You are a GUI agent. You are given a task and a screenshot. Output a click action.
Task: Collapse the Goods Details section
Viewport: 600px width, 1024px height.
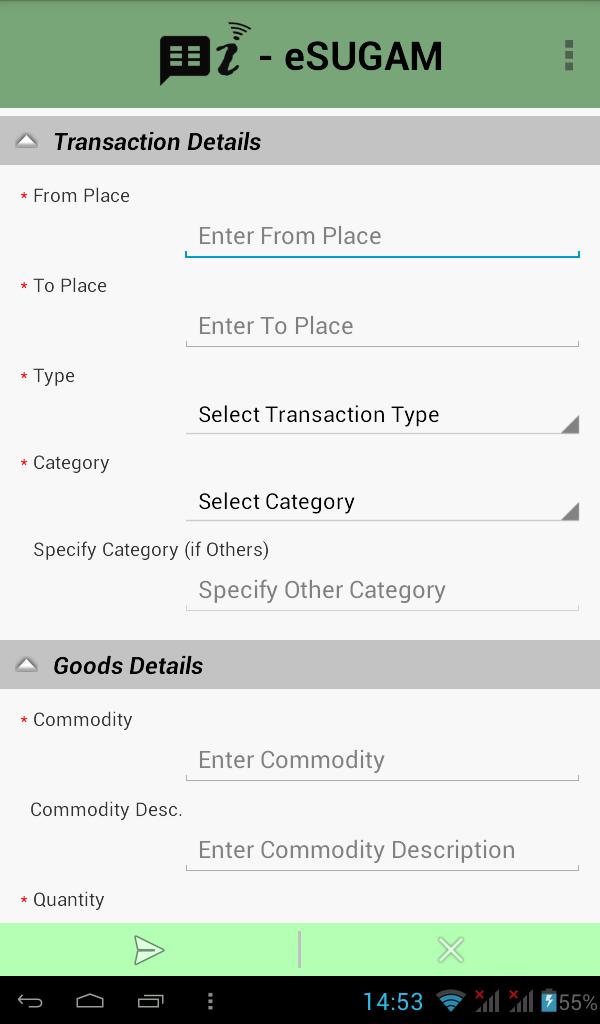pyautogui.click(x=27, y=665)
